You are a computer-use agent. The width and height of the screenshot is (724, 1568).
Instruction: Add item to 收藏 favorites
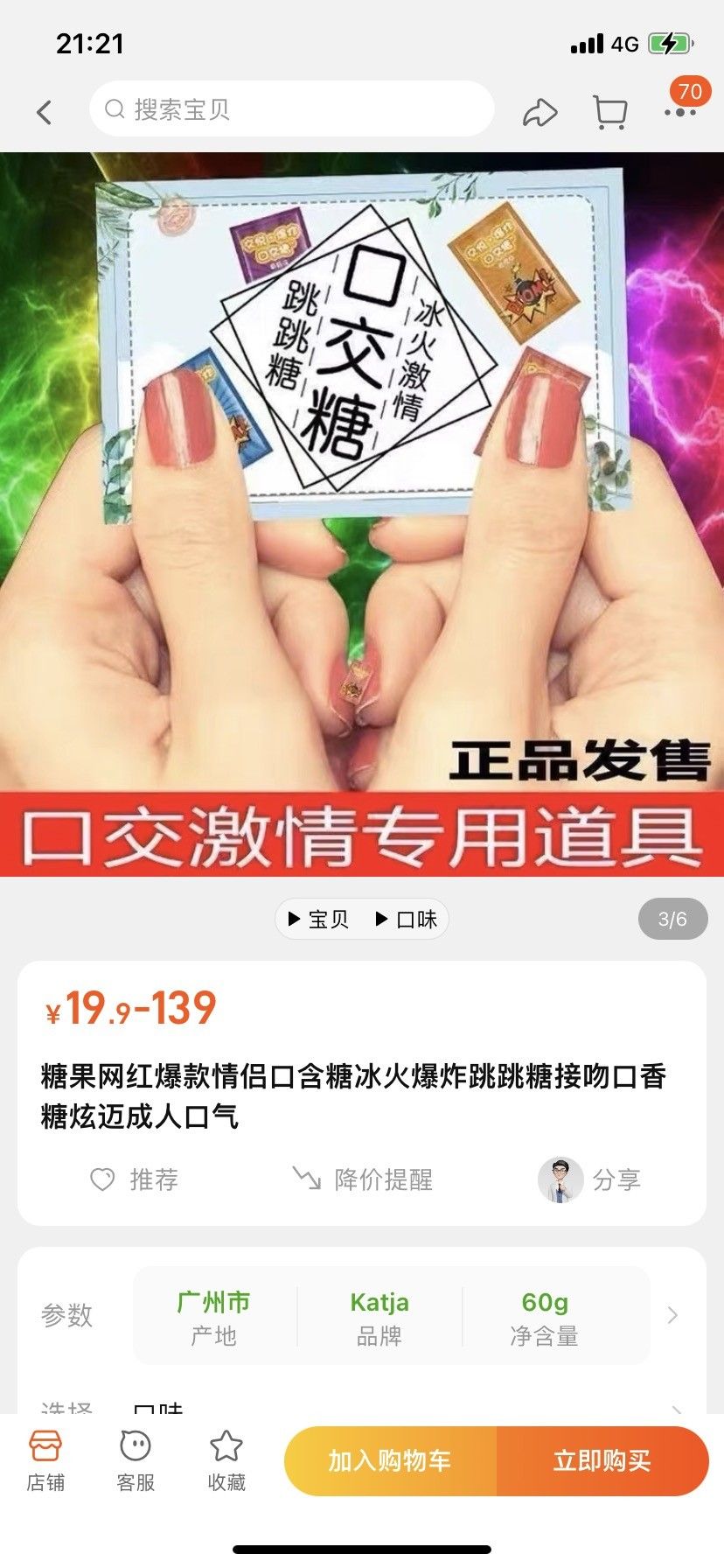click(226, 1461)
